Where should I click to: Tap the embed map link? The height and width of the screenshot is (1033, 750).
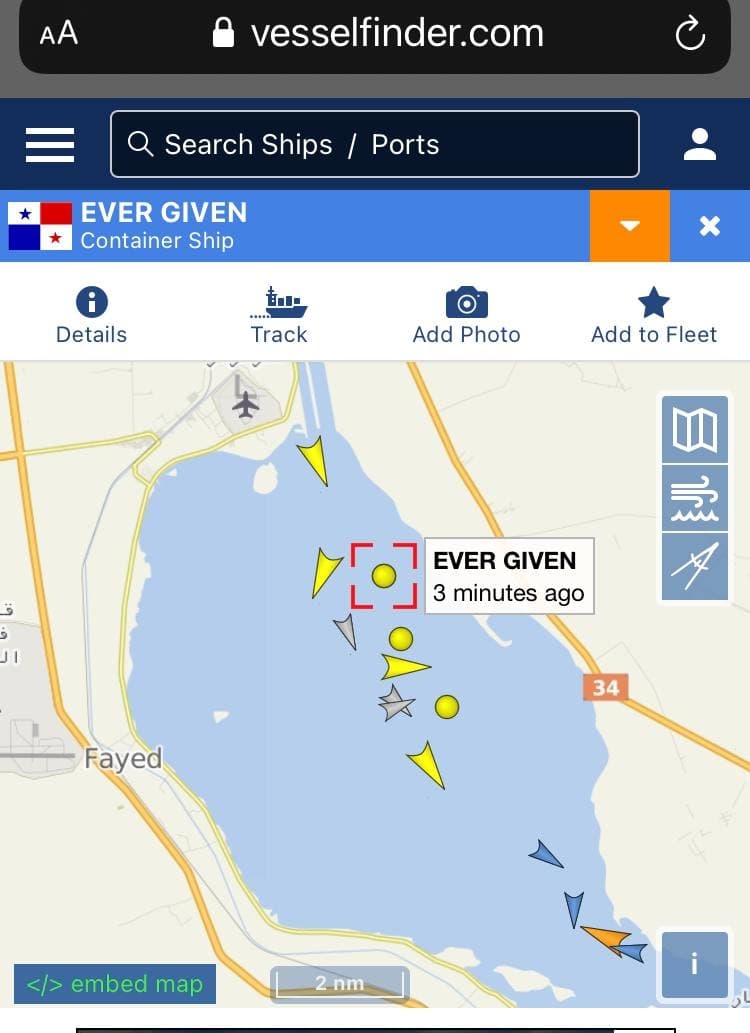114,984
